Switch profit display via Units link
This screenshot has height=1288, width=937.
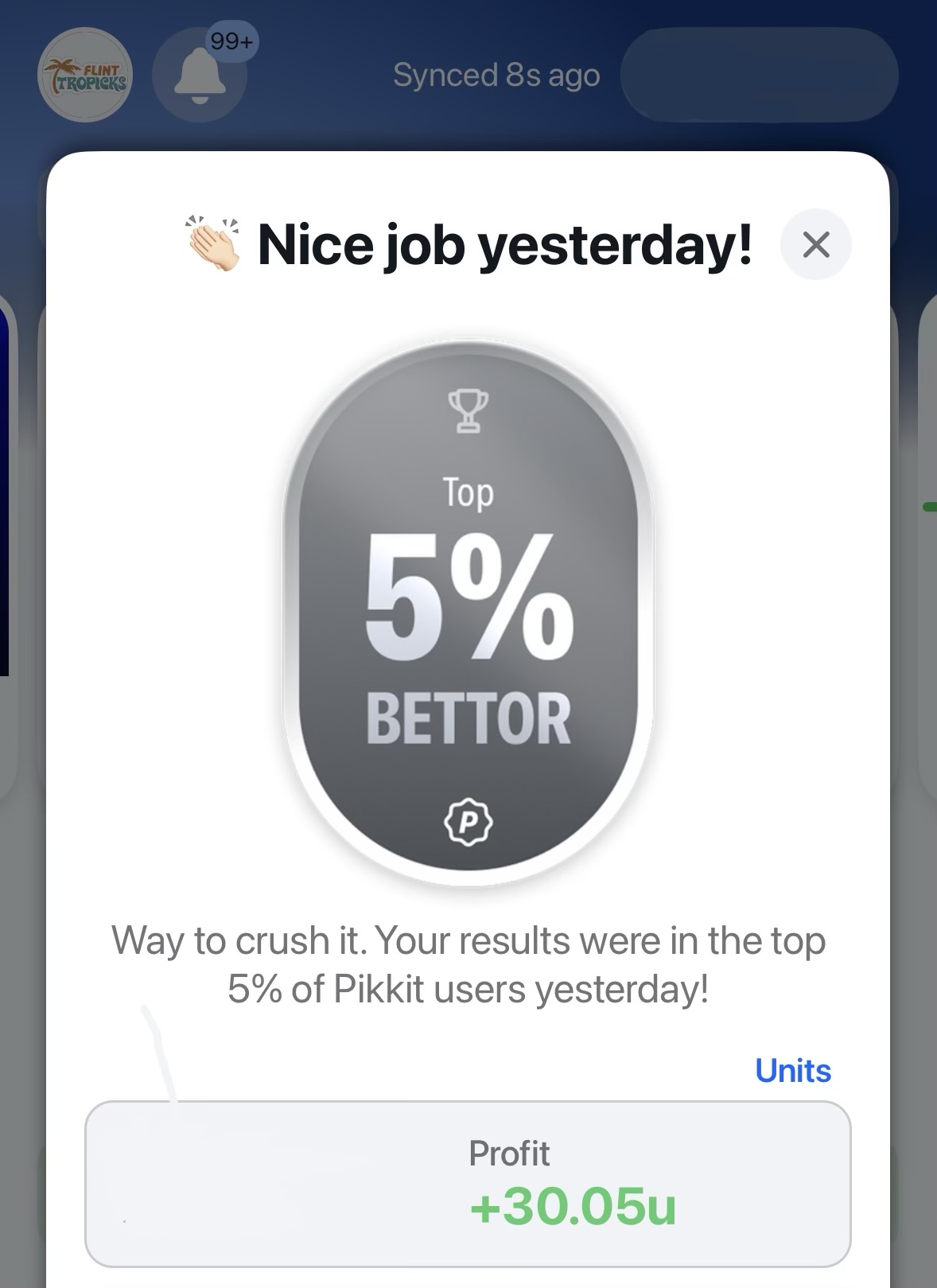[792, 1071]
